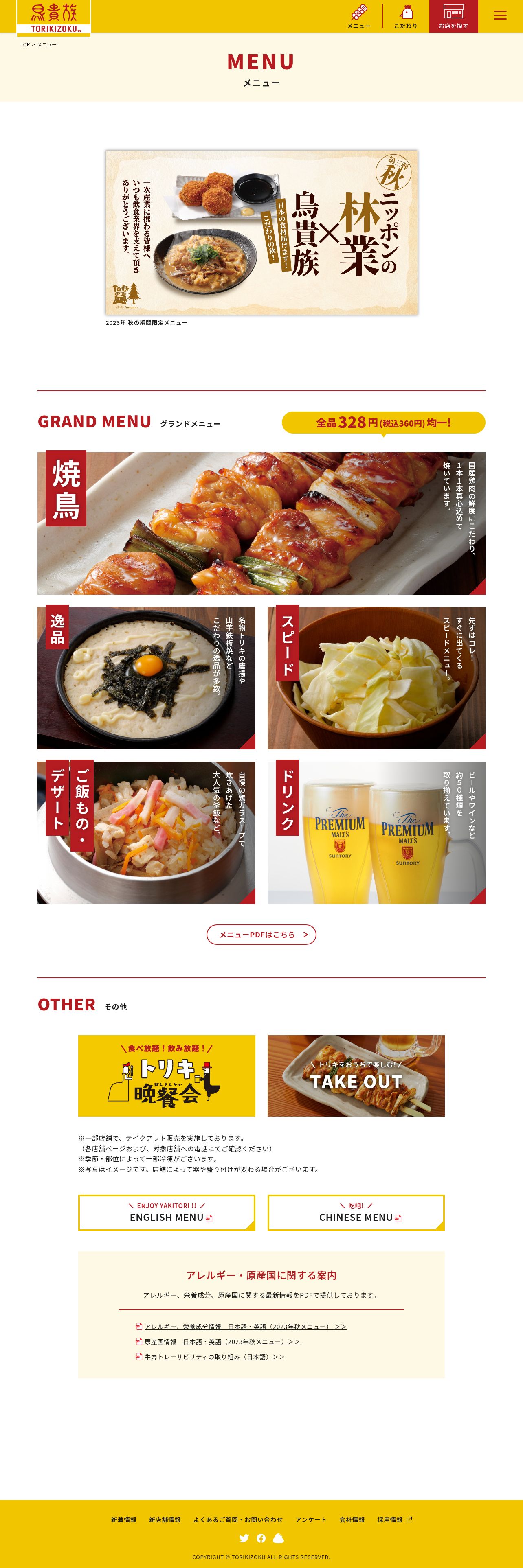The width and height of the screenshot is (523, 1568).
Task: Open 原産国情報 PDF link
Action: click(222, 1342)
